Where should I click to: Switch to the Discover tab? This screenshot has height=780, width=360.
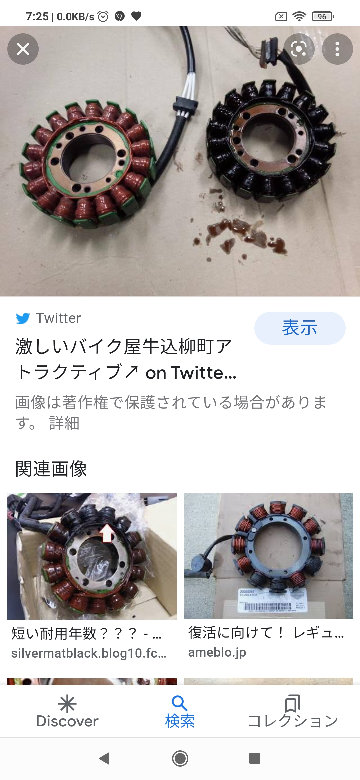[x=67, y=711]
